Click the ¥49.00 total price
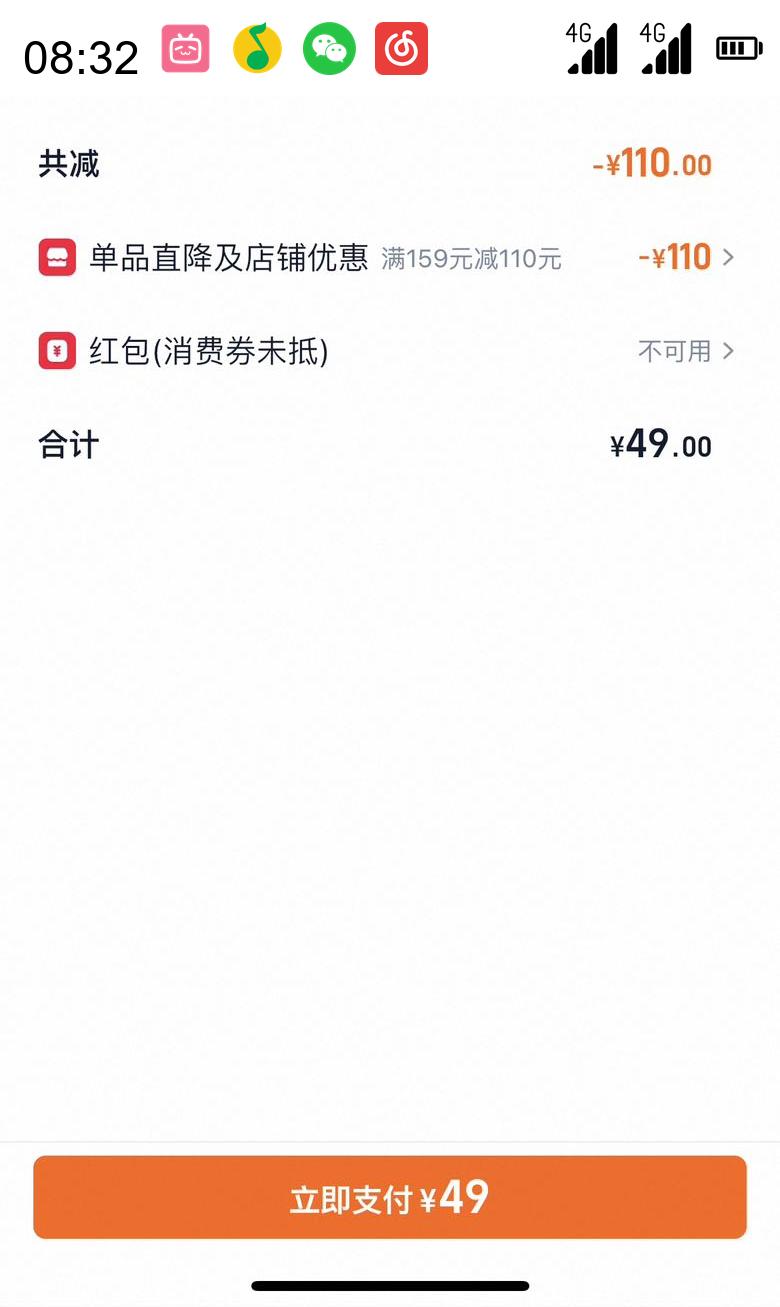 pos(662,445)
